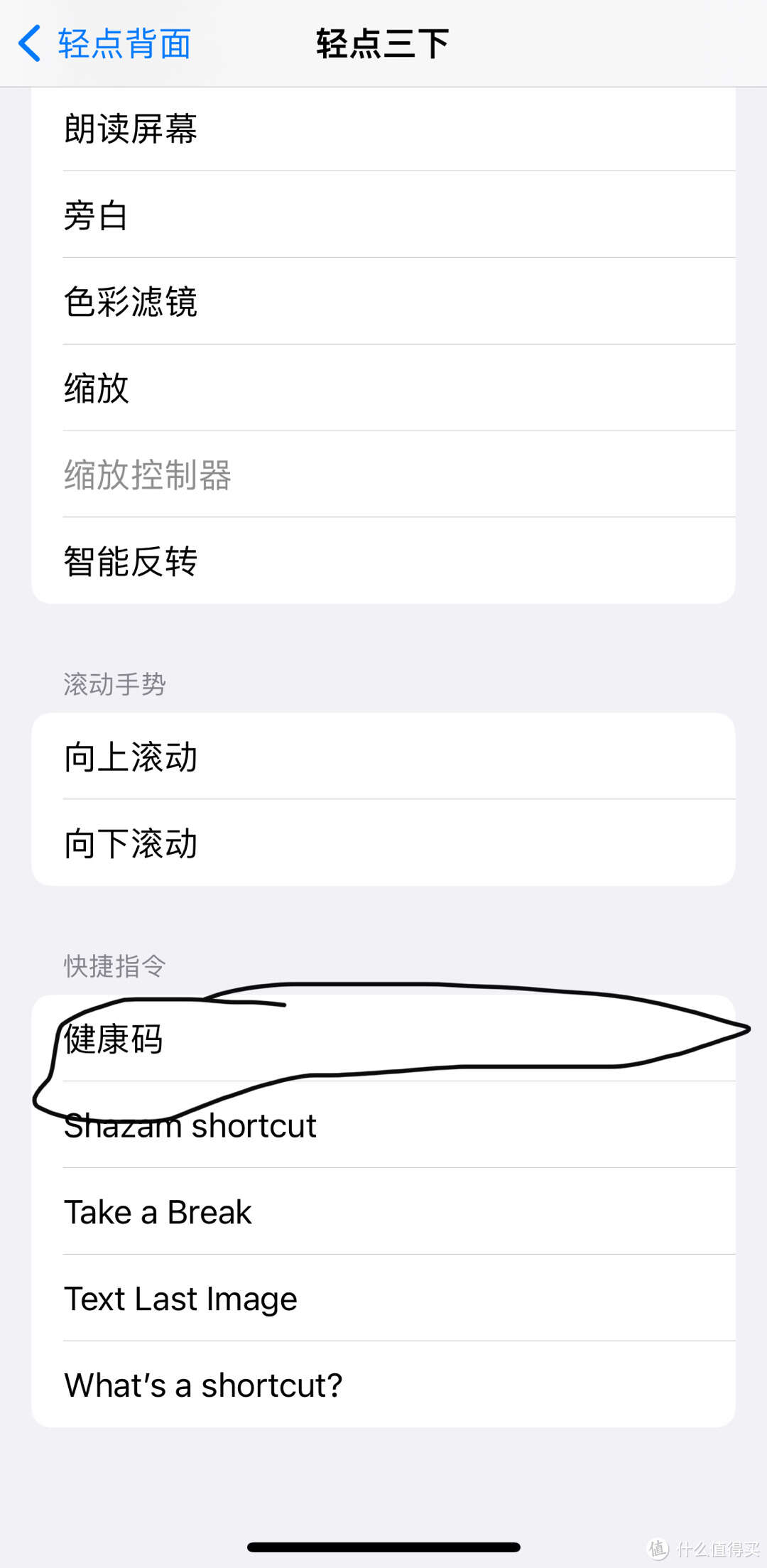Go back to 轻点背面
This screenshot has width=767, height=1568.
coord(104,44)
